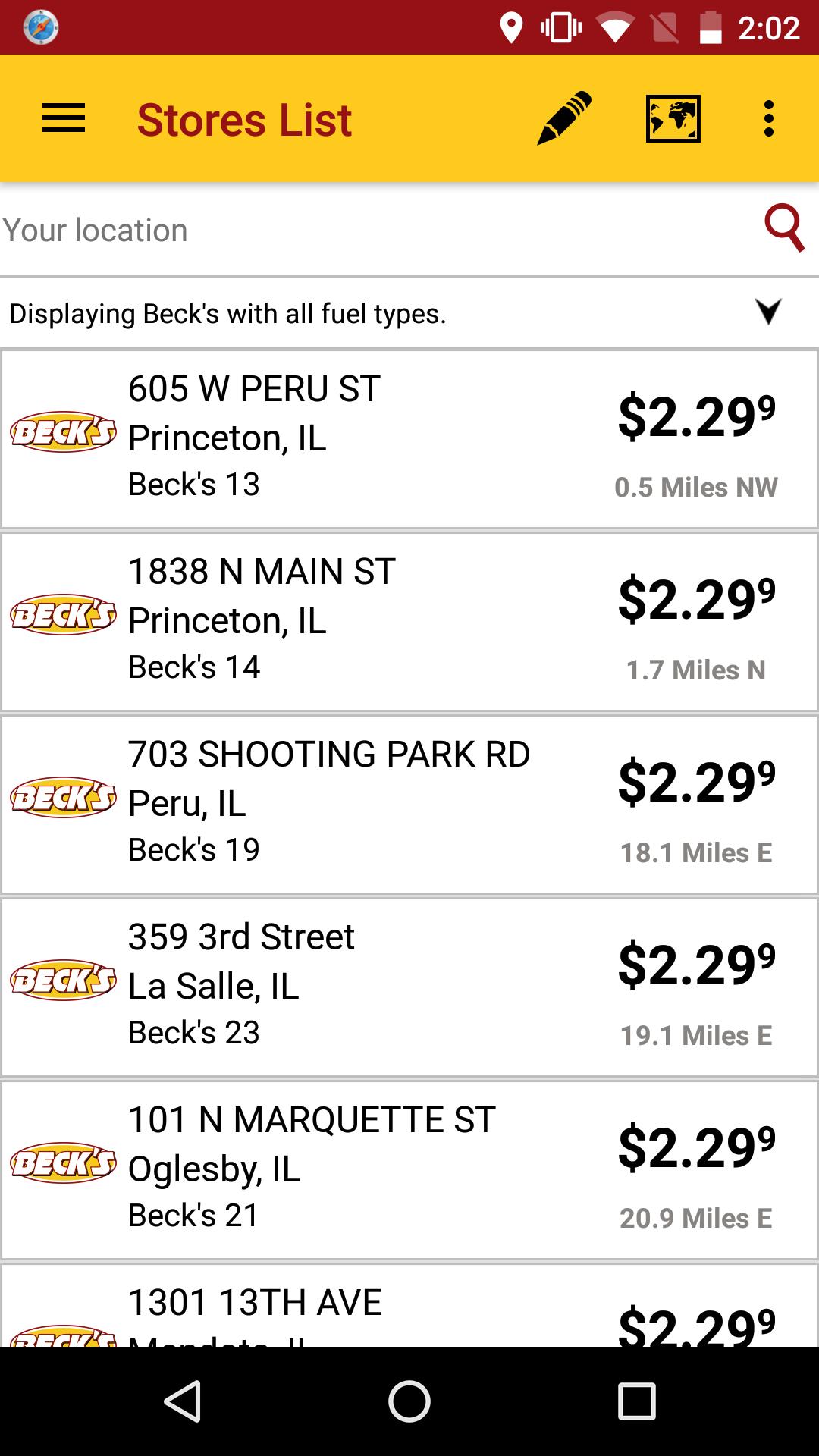Open the three-dot overflow menu
This screenshot has height=1456, width=819.
pyautogui.click(x=768, y=119)
